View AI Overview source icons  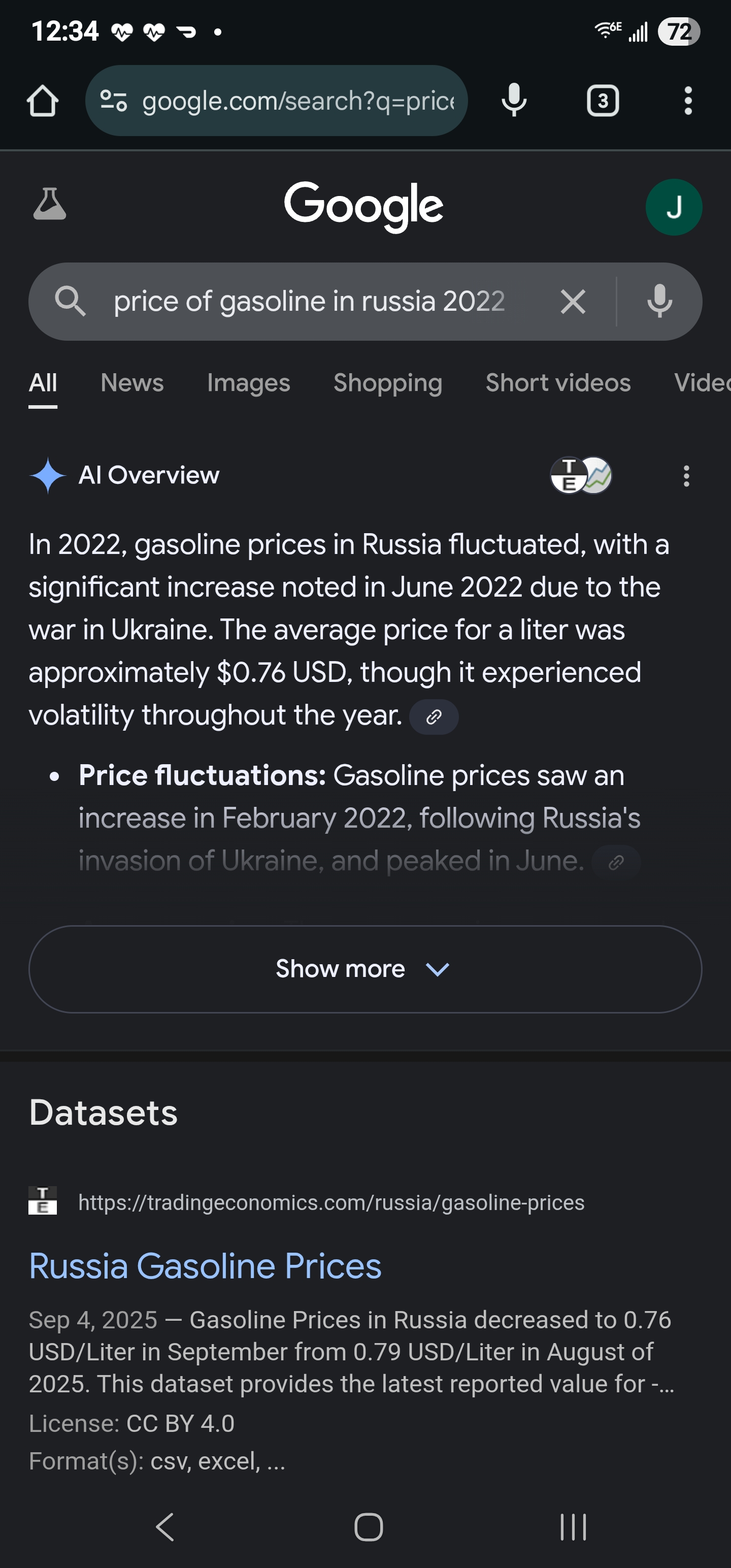pos(581,475)
